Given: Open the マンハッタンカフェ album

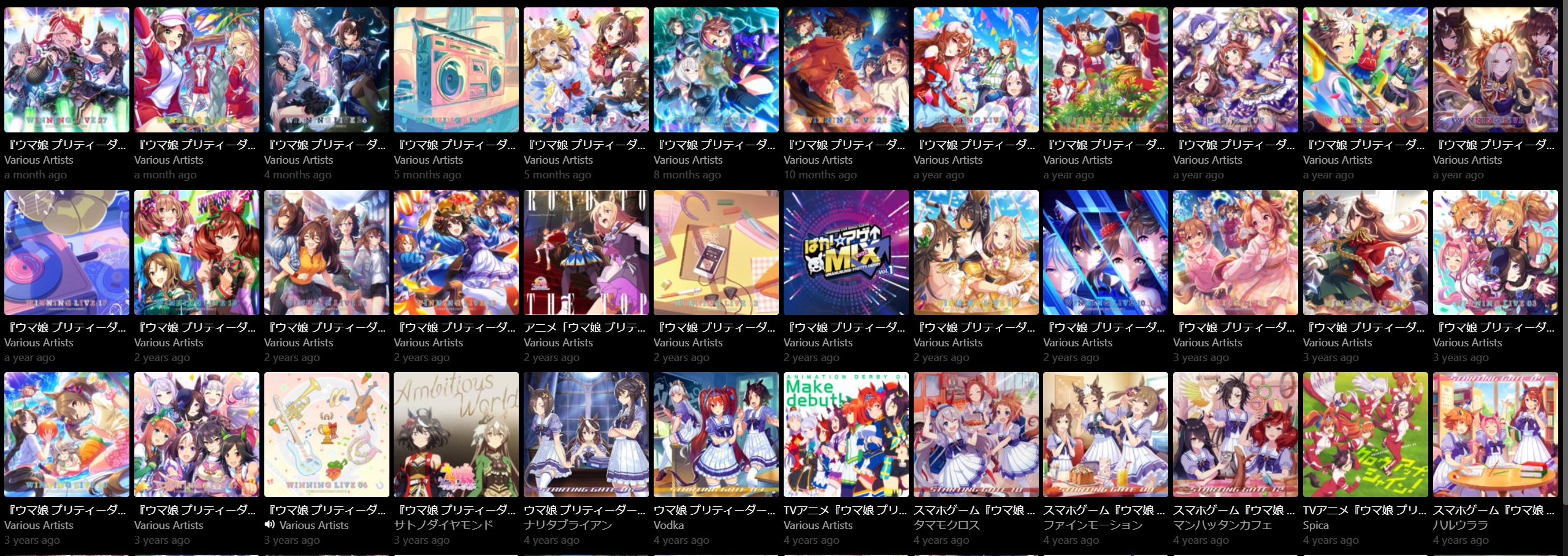Looking at the screenshot, I should [1235, 435].
